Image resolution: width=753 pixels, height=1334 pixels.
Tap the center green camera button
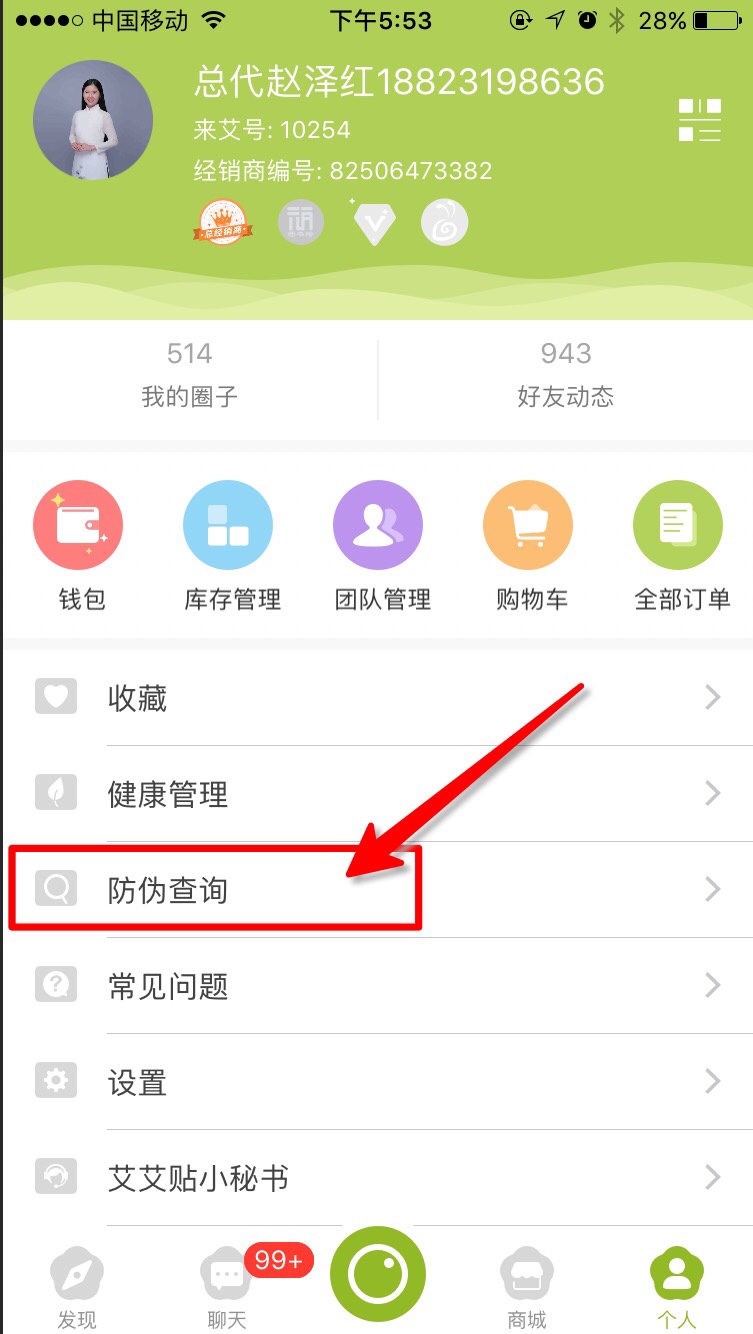[378, 1274]
